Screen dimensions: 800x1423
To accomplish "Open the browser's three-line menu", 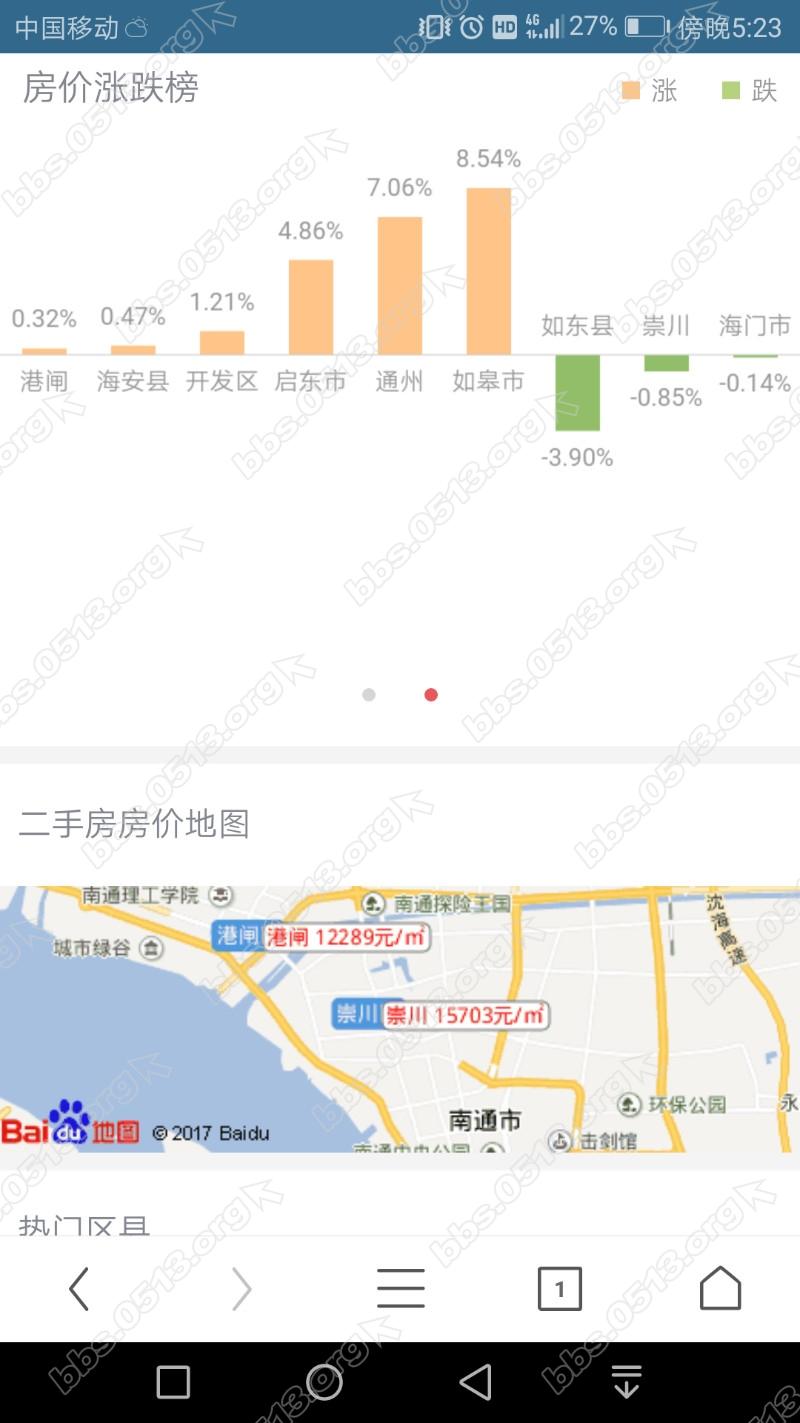I will tap(400, 1289).
